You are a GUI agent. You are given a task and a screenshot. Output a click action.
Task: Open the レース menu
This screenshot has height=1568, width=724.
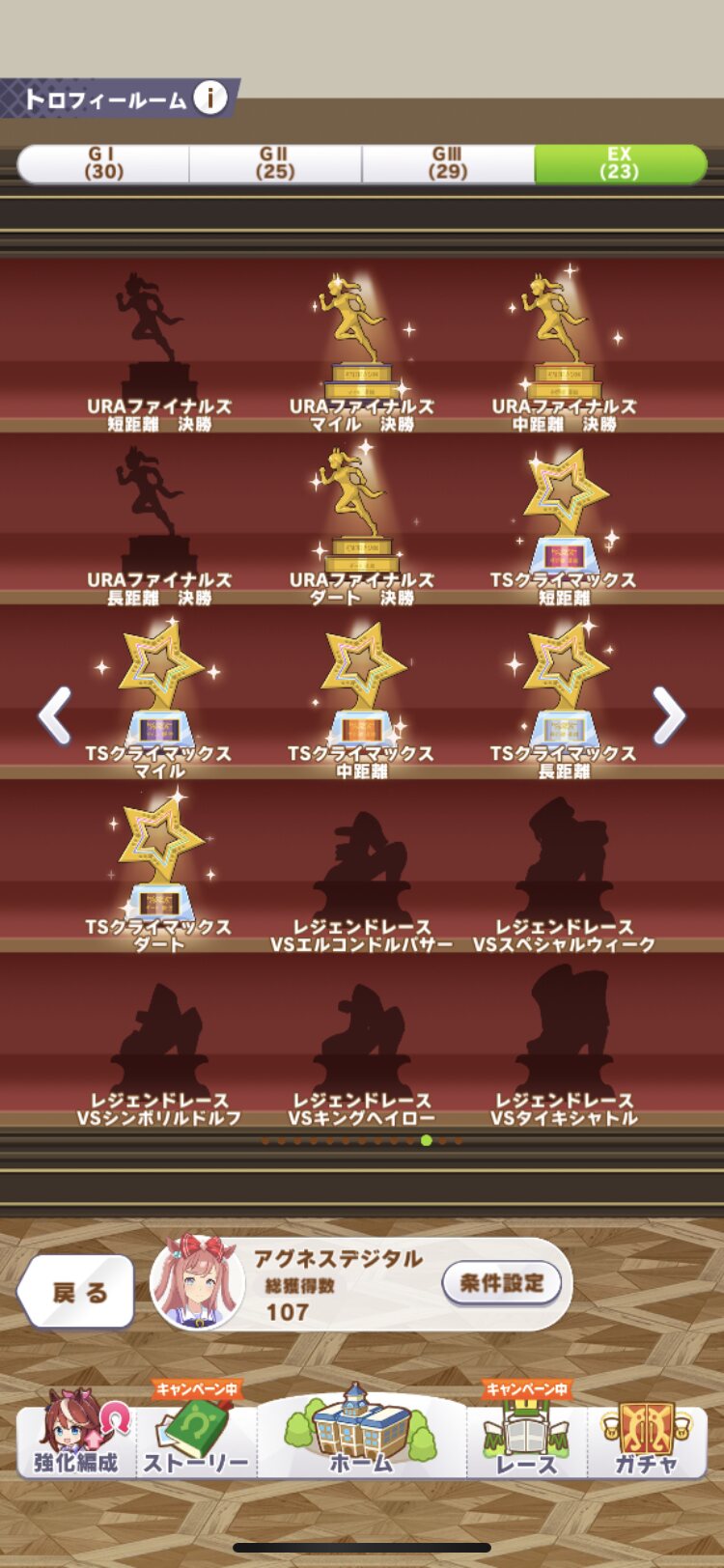527,1434
